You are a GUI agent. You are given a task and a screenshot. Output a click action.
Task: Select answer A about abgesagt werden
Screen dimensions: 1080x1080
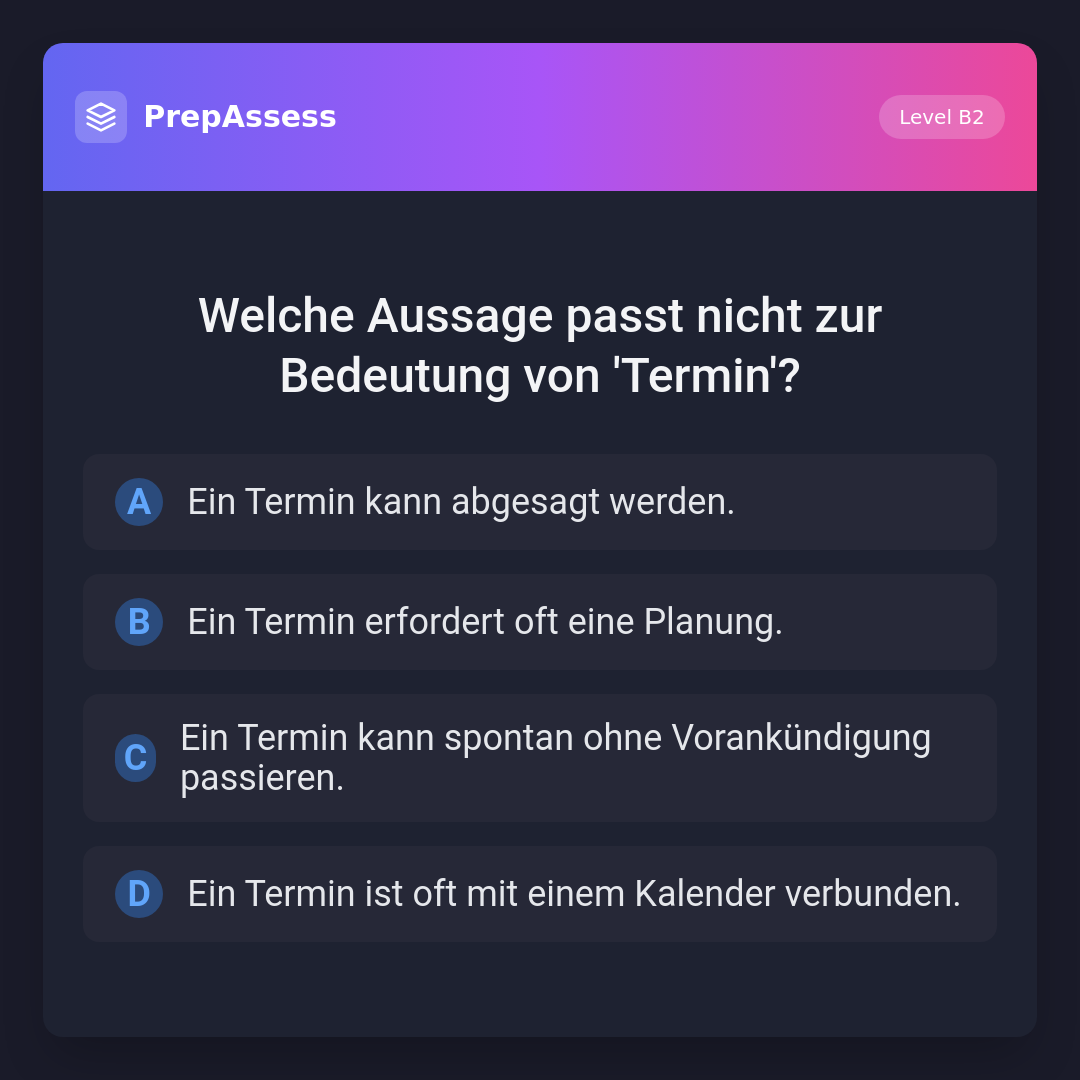click(539, 502)
